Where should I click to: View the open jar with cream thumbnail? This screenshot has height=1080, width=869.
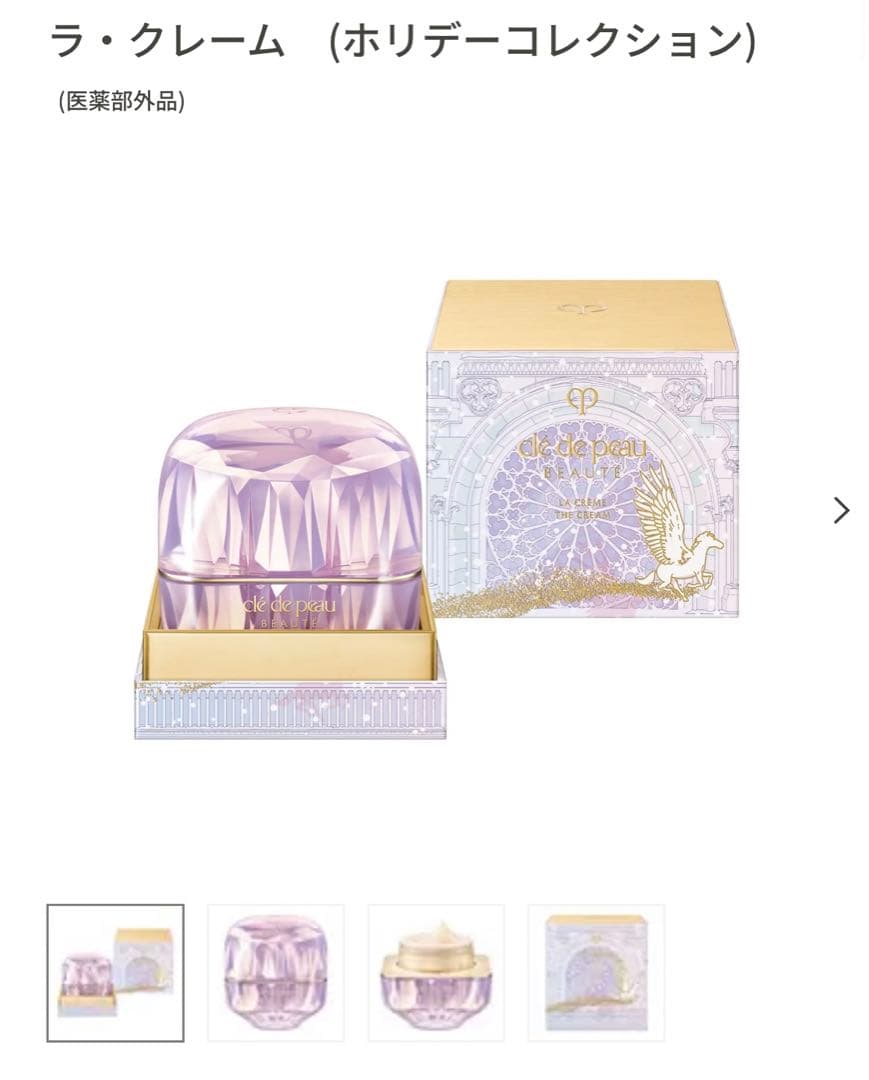pyautogui.click(x=436, y=973)
